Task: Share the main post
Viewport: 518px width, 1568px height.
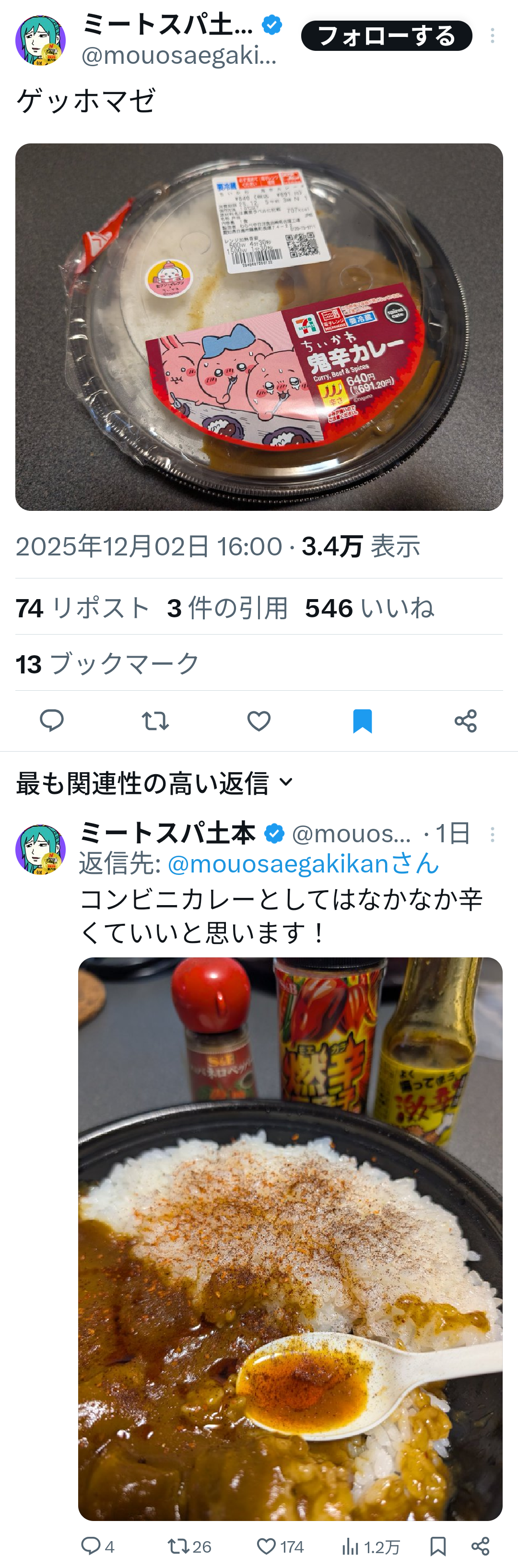Action: tap(466, 721)
